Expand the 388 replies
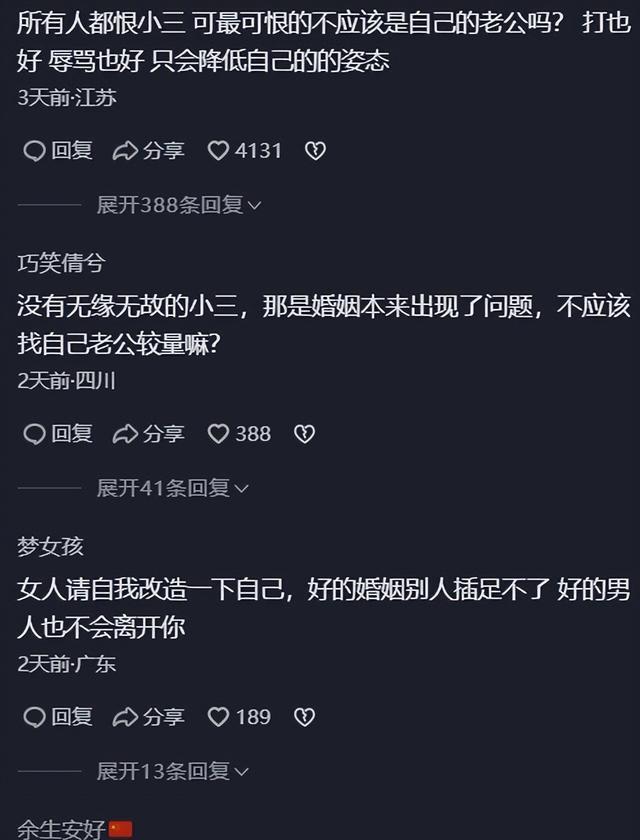This screenshot has height=840, width=640. pos(178,205)
